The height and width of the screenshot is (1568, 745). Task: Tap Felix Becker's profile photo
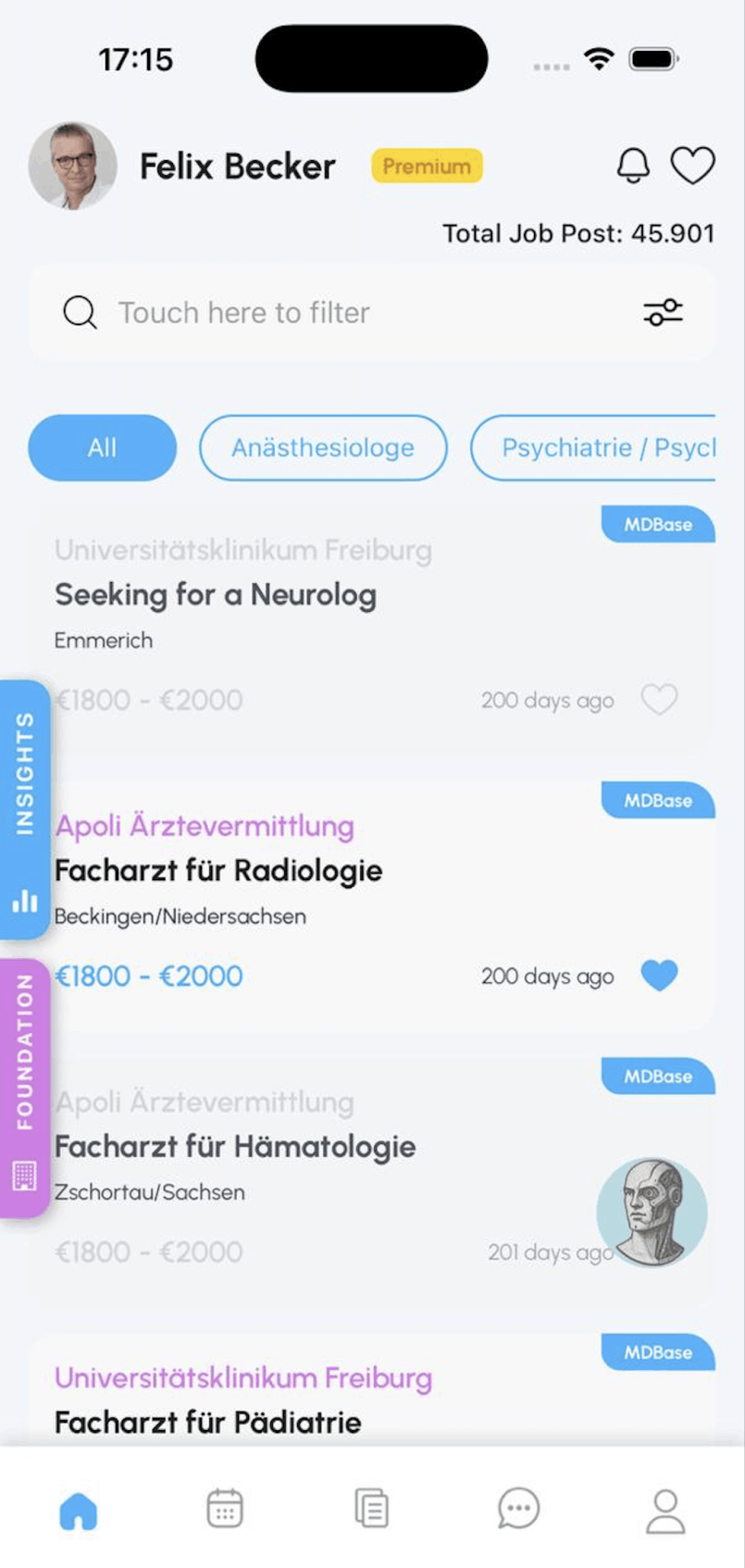coord(72,166)
